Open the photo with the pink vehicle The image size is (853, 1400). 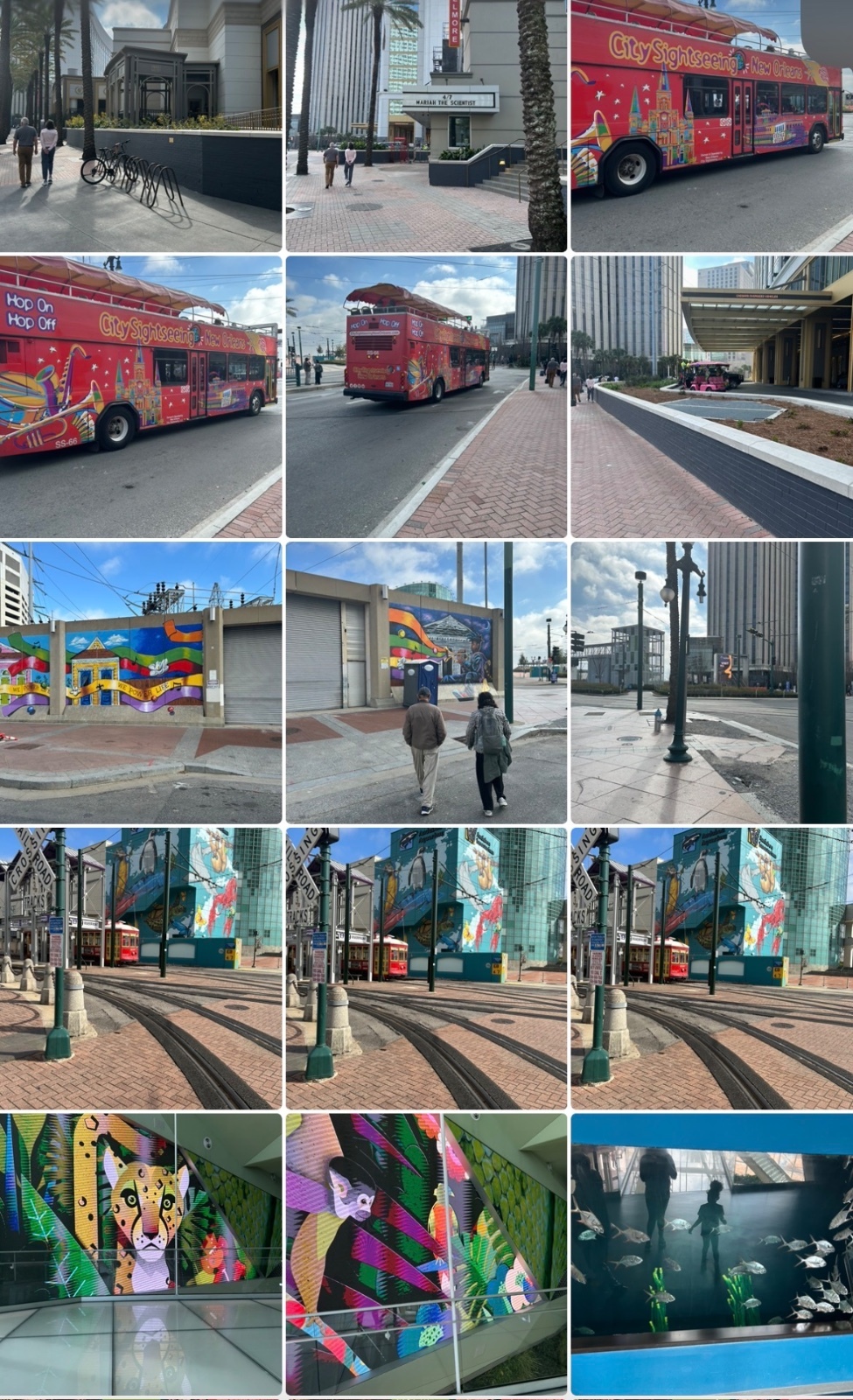pyautogui.click(x=711, y=396)
